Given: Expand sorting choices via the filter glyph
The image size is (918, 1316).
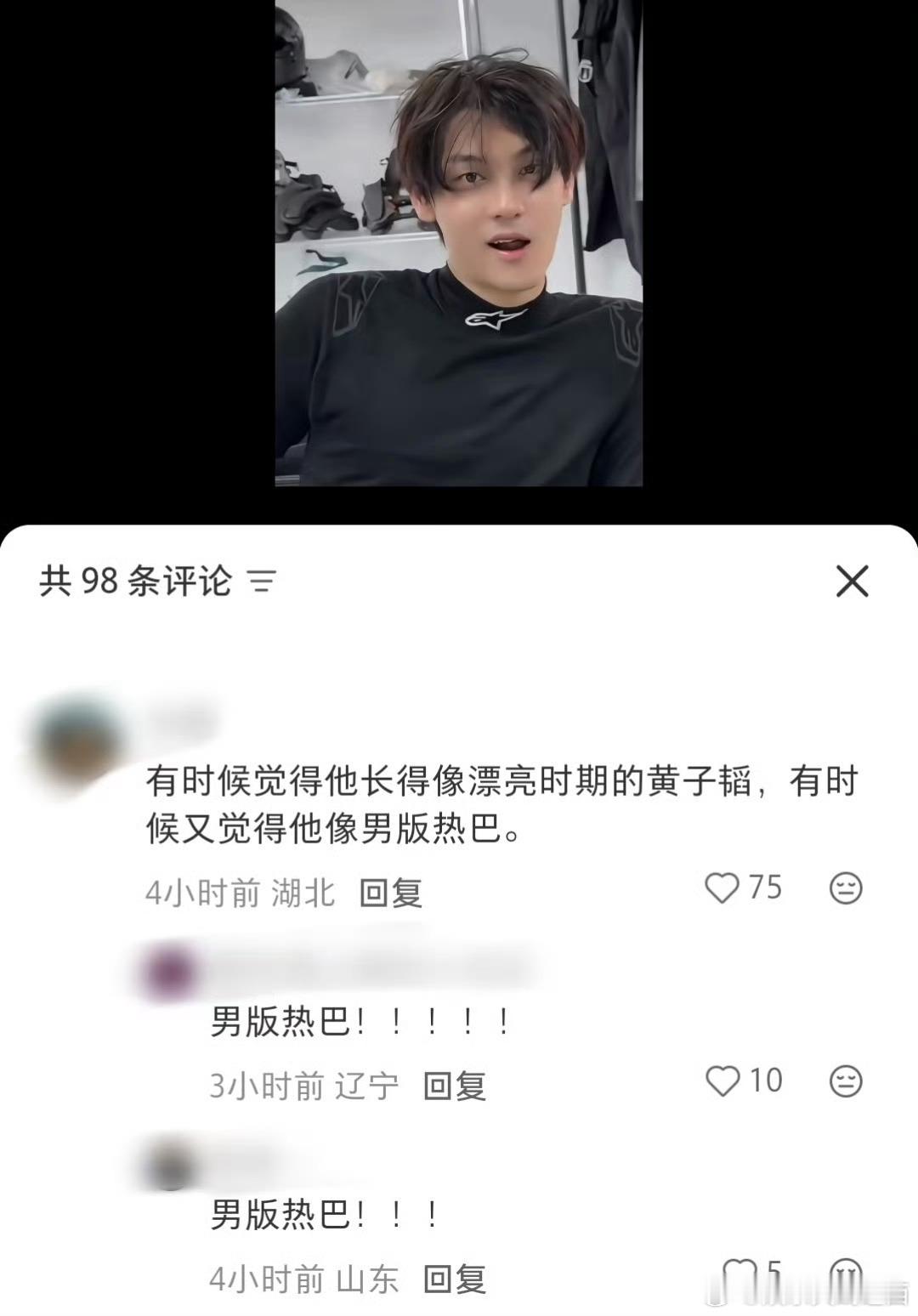Looking at the screenshot, I should (263, 582).
